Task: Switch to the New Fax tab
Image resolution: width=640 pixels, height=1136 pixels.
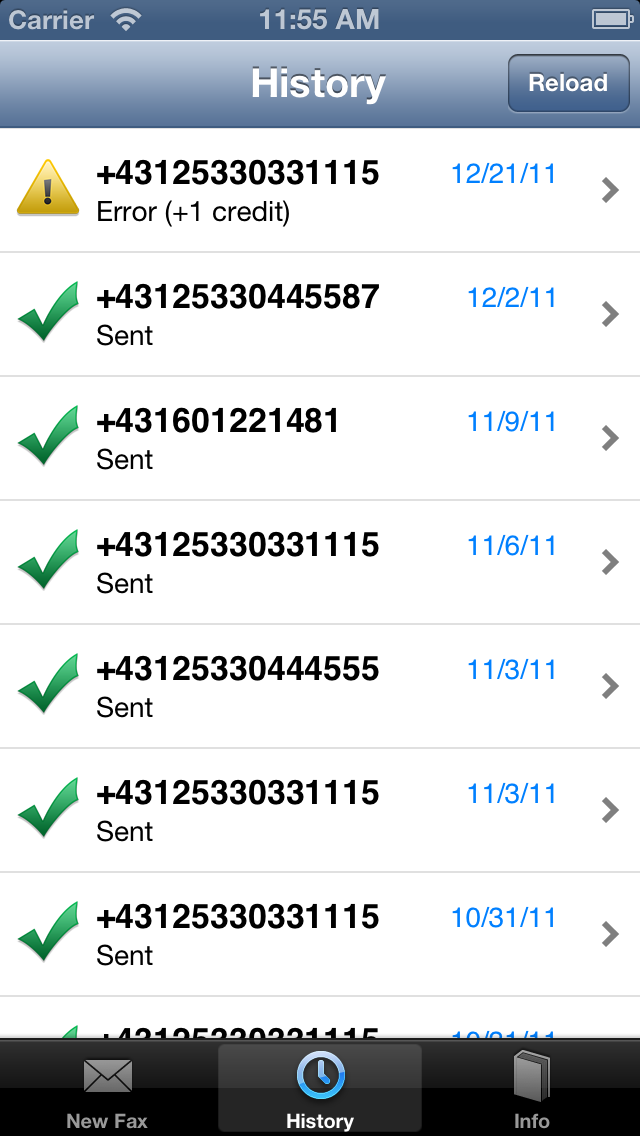Action: 107,1088
